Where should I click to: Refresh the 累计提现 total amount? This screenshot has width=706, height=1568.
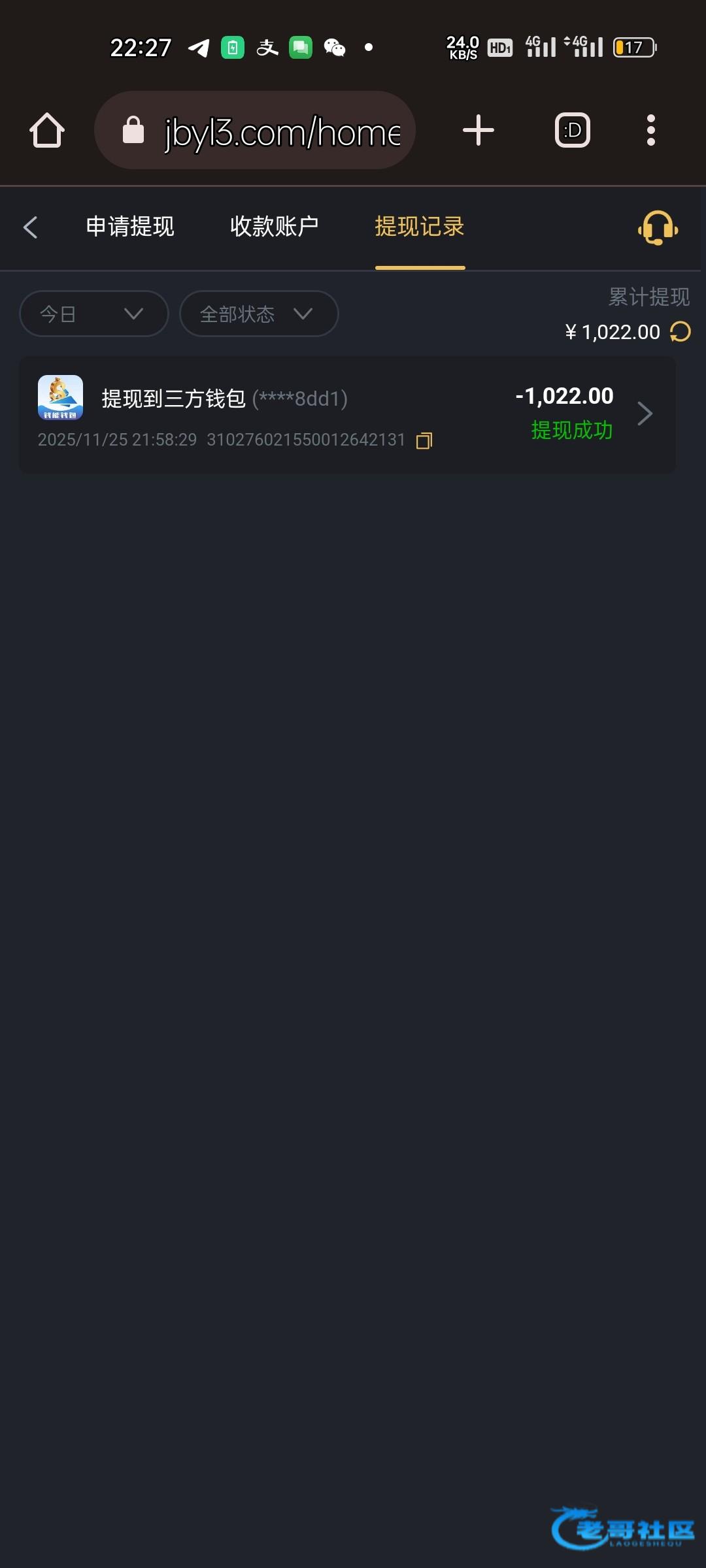pos(681,332)
